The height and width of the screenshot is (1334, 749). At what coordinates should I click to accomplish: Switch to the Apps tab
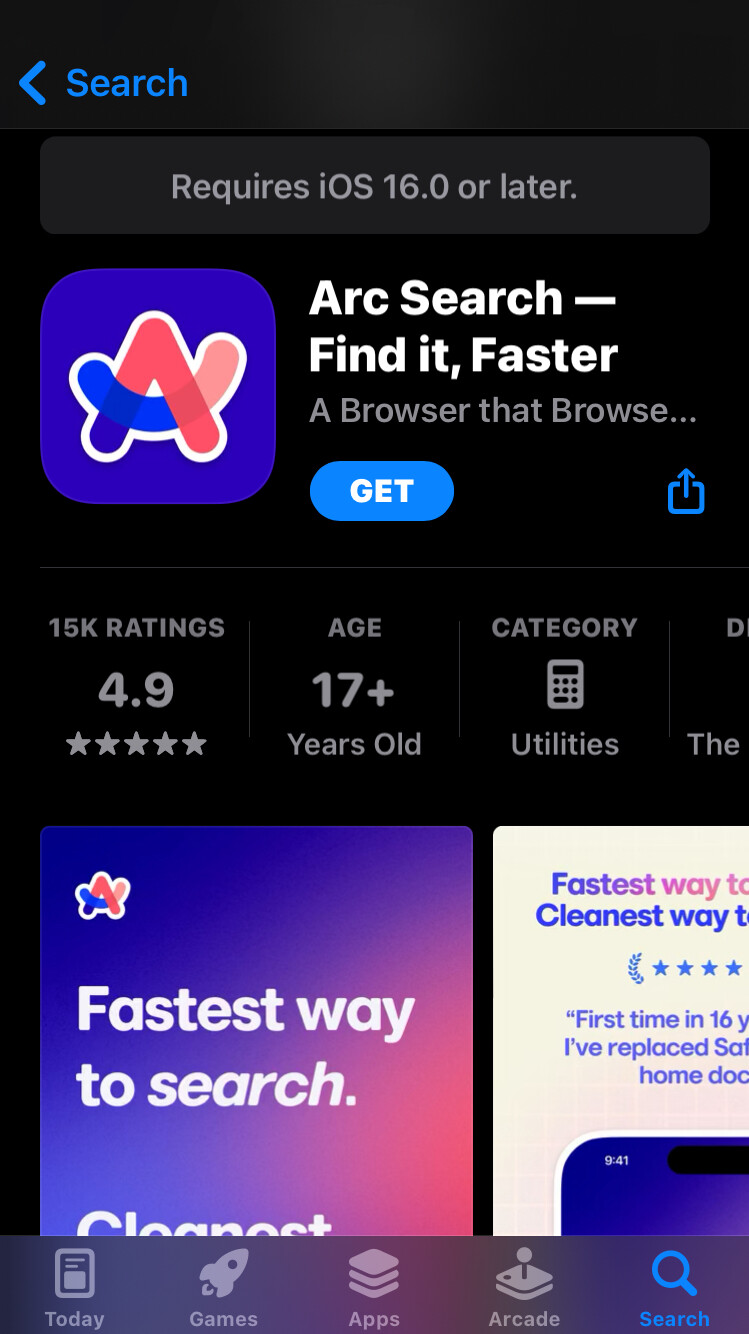click(x=374, y=1289)
